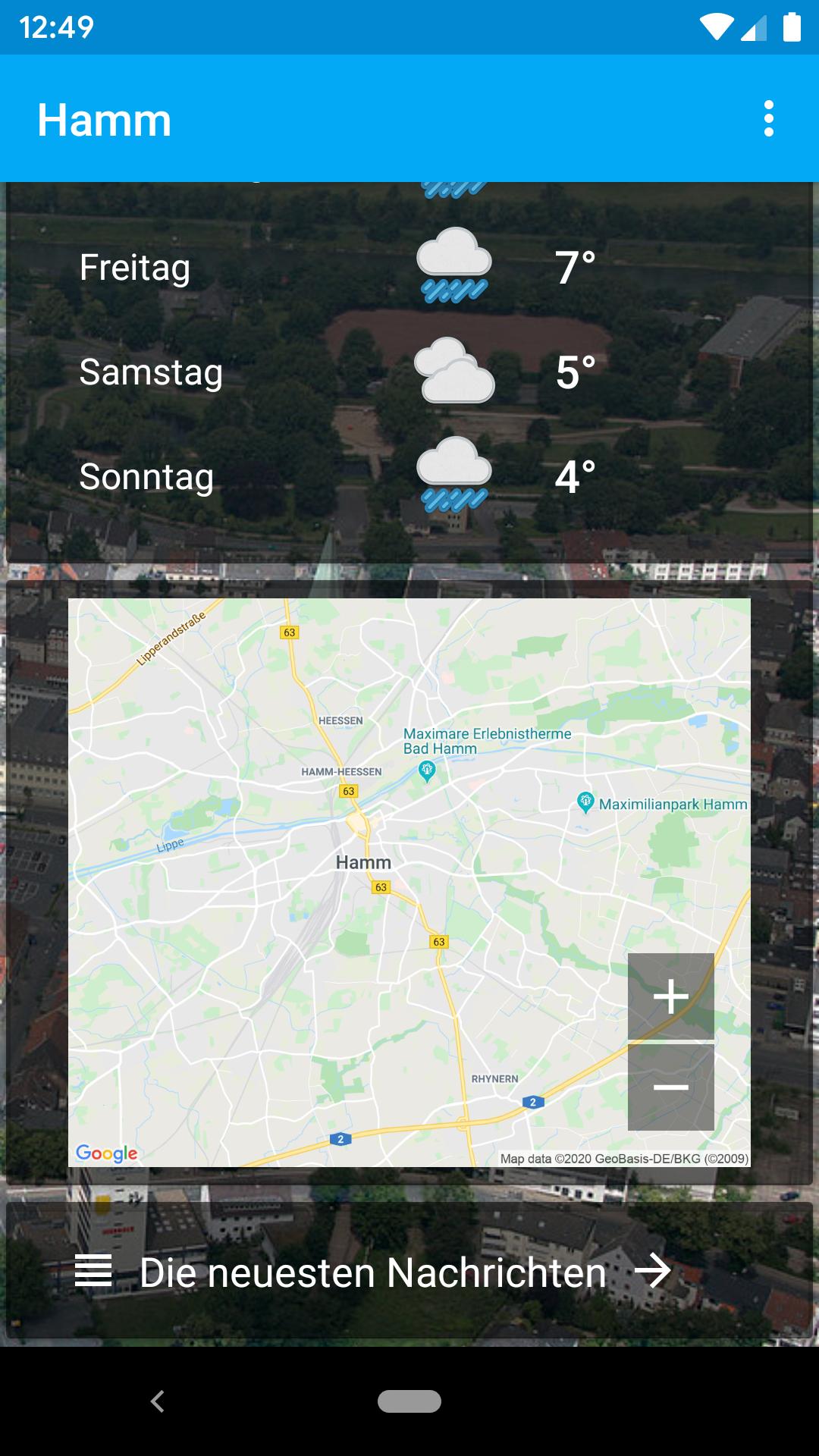Image resolution: width=819 pixels, height=1456 pixels.
Task: Open the latest news via Die neuesten Nachrichten
Action: pos(372,1272)
